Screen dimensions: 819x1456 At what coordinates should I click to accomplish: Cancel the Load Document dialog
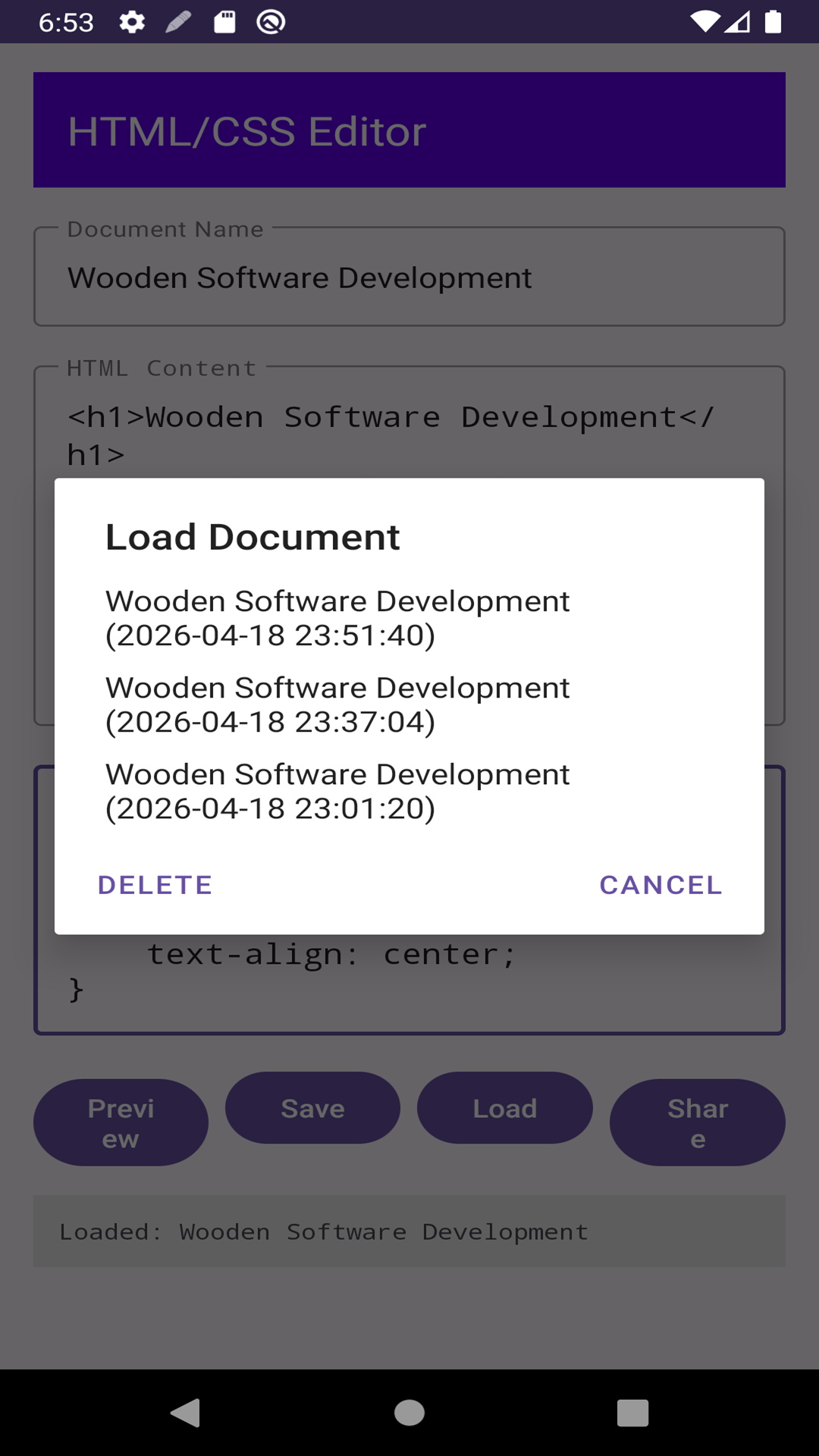pyautogui.click(x=661, y=885)
